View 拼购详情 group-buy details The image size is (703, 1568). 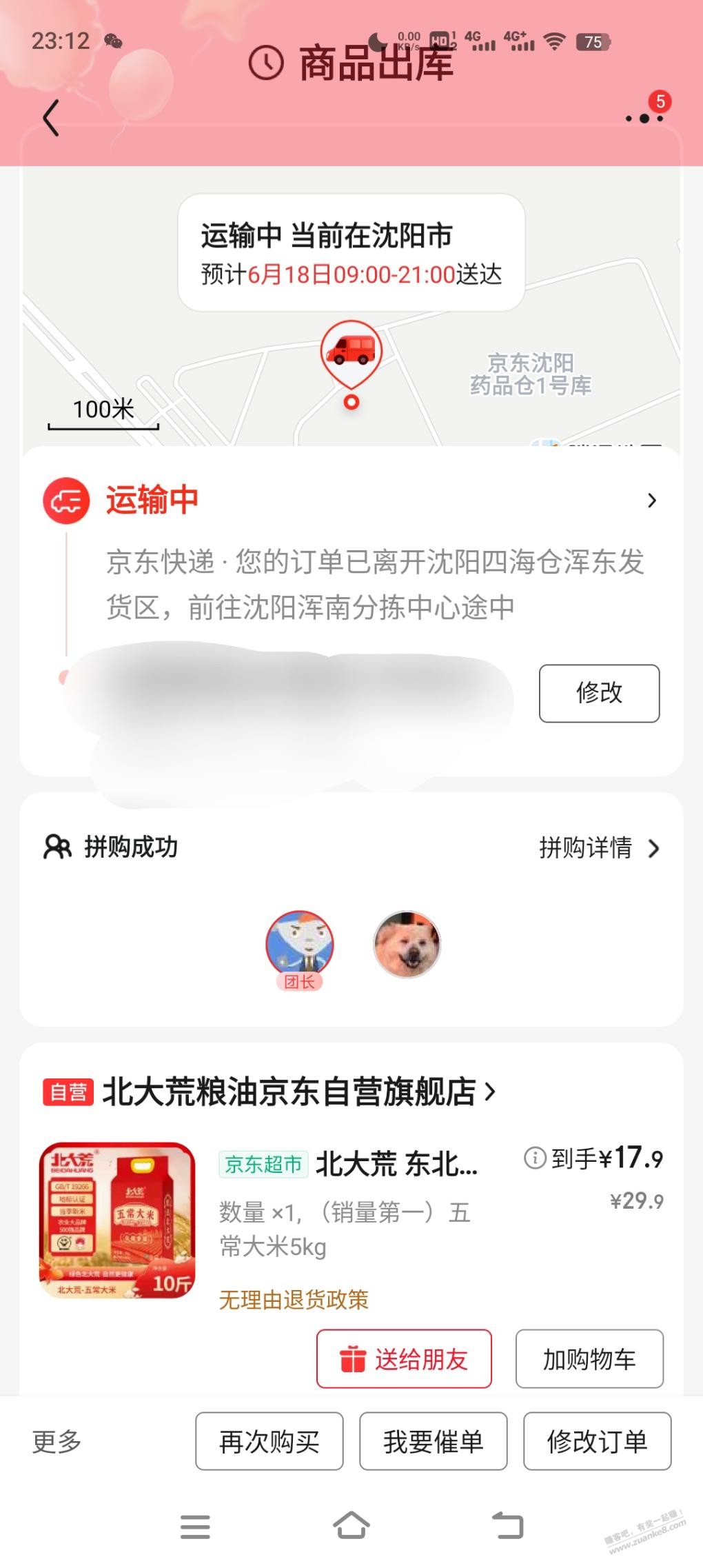coord(598,847)
